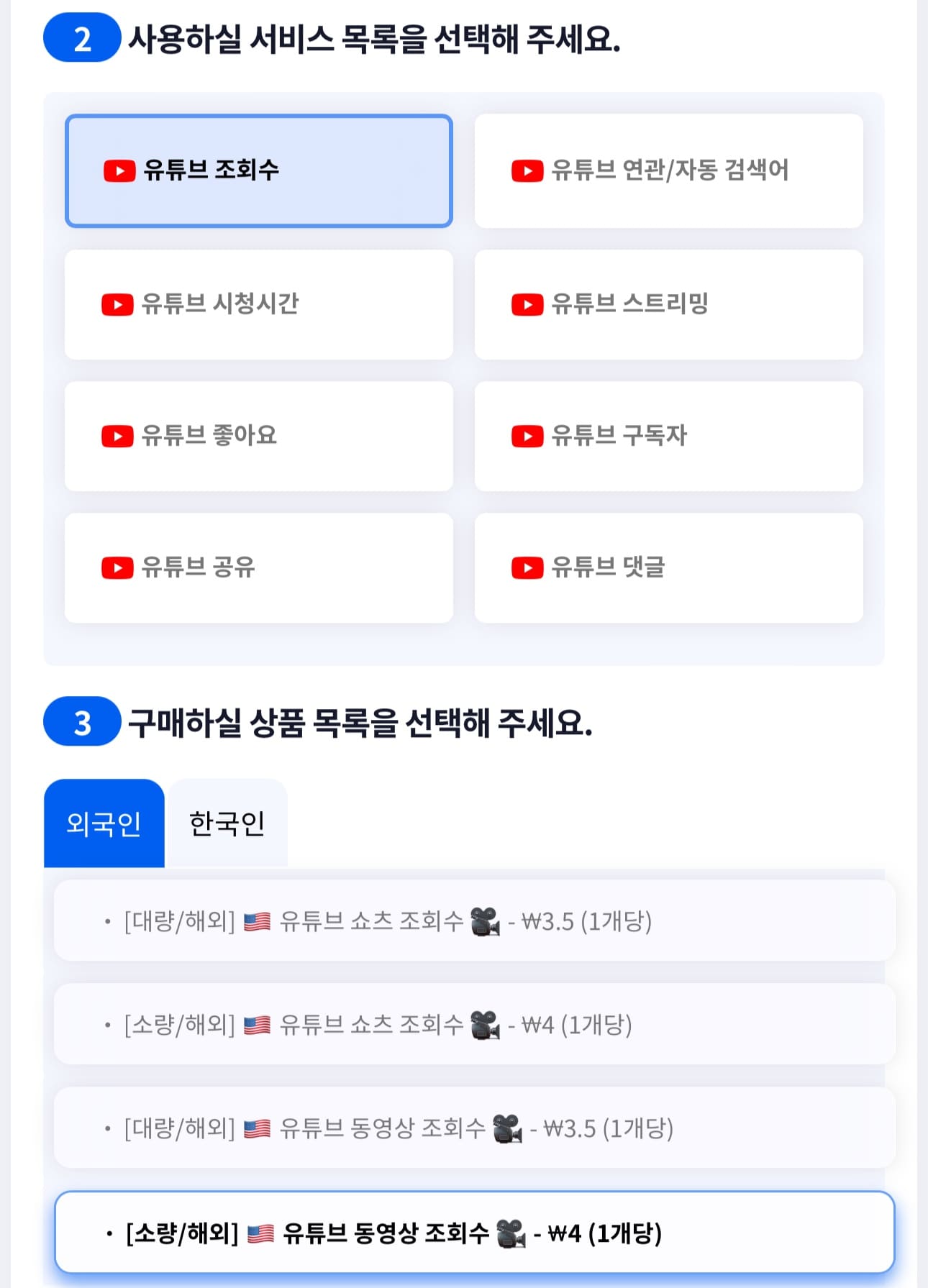Viewport: 928px width, 1288px height.
Task: Click the YouTube icon beside 유튜브 시청시간
Action: [x=117, y=303]
